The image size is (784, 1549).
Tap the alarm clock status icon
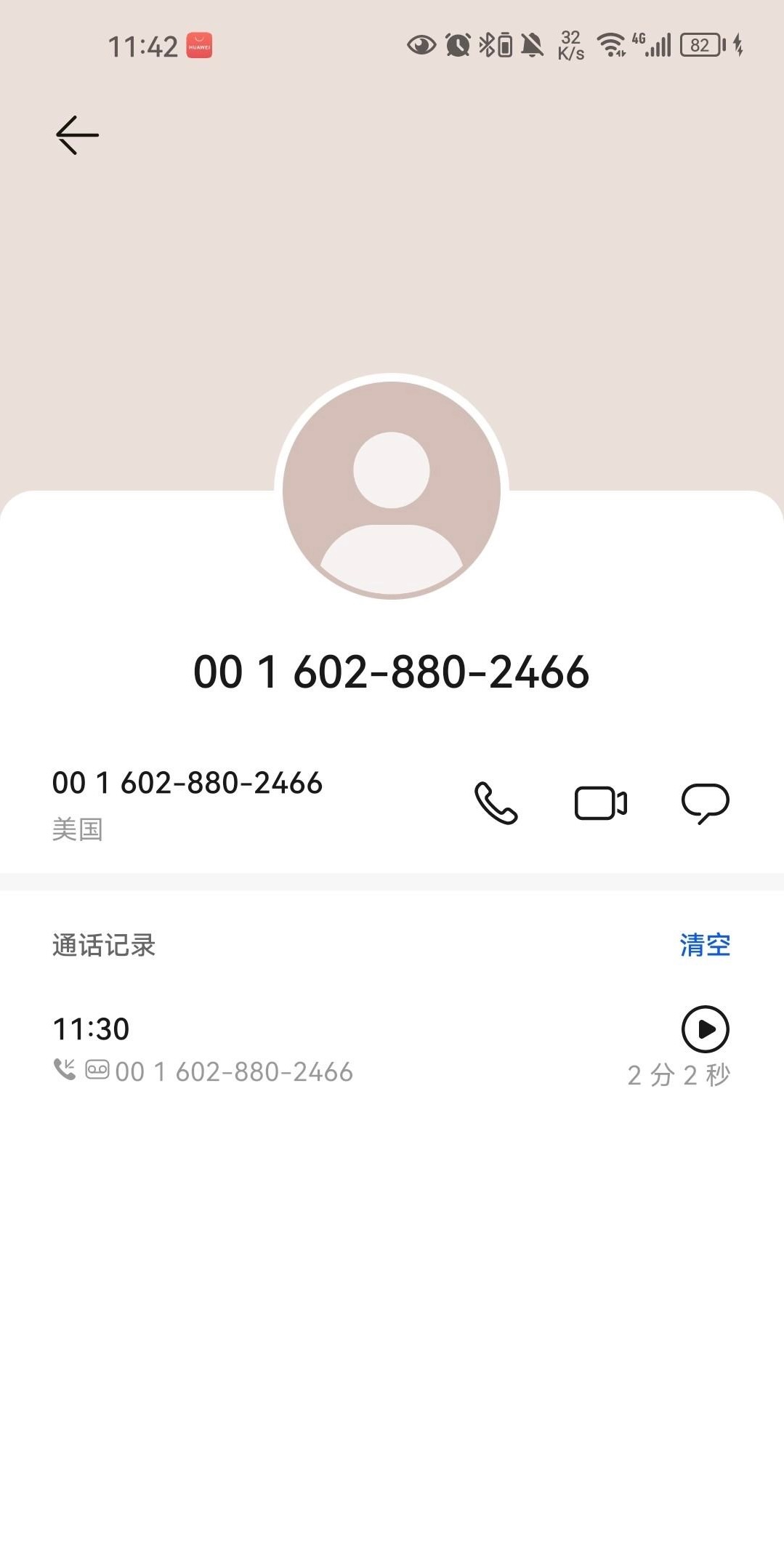(x=456, y=45)
